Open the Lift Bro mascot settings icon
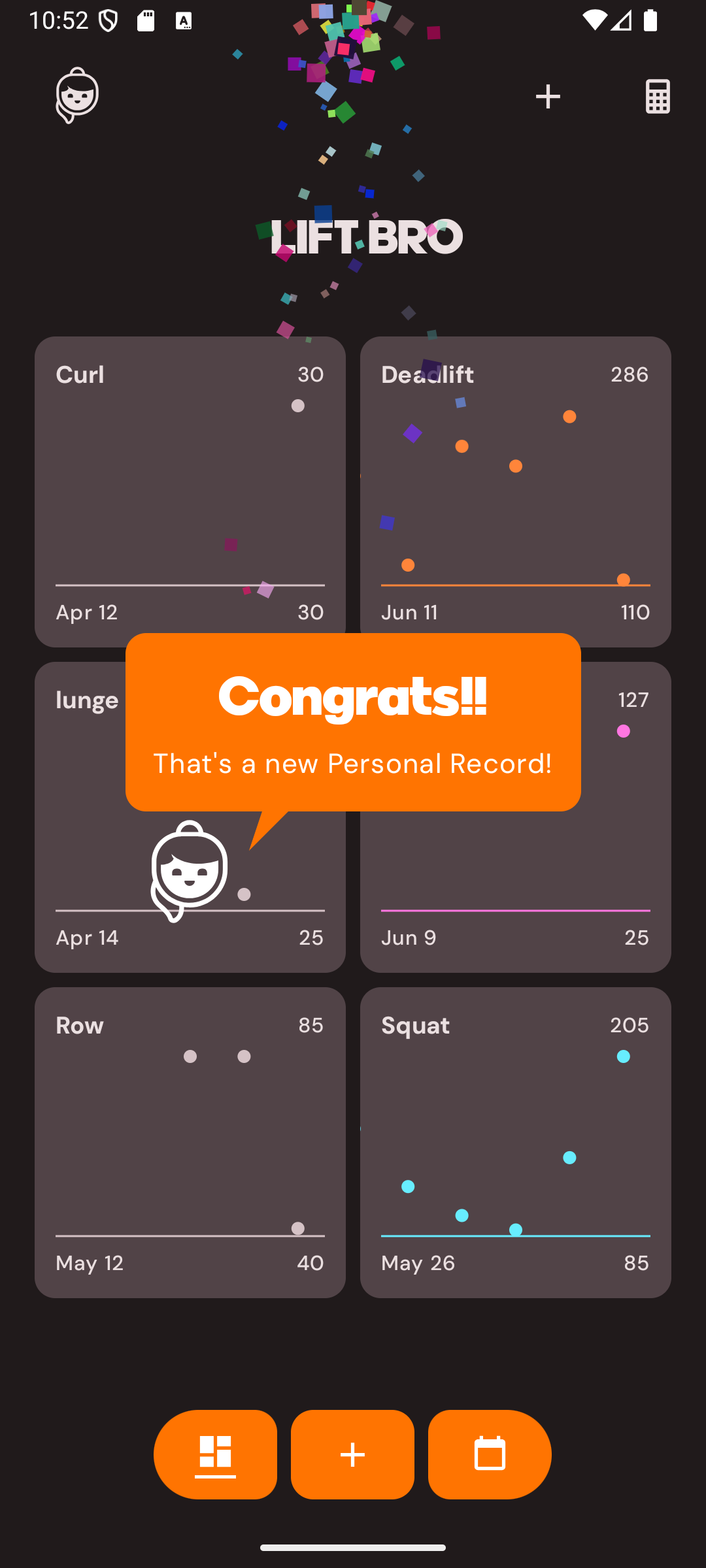The height and width of the screenshot is (1568, 706). click(x=77, y=96)
